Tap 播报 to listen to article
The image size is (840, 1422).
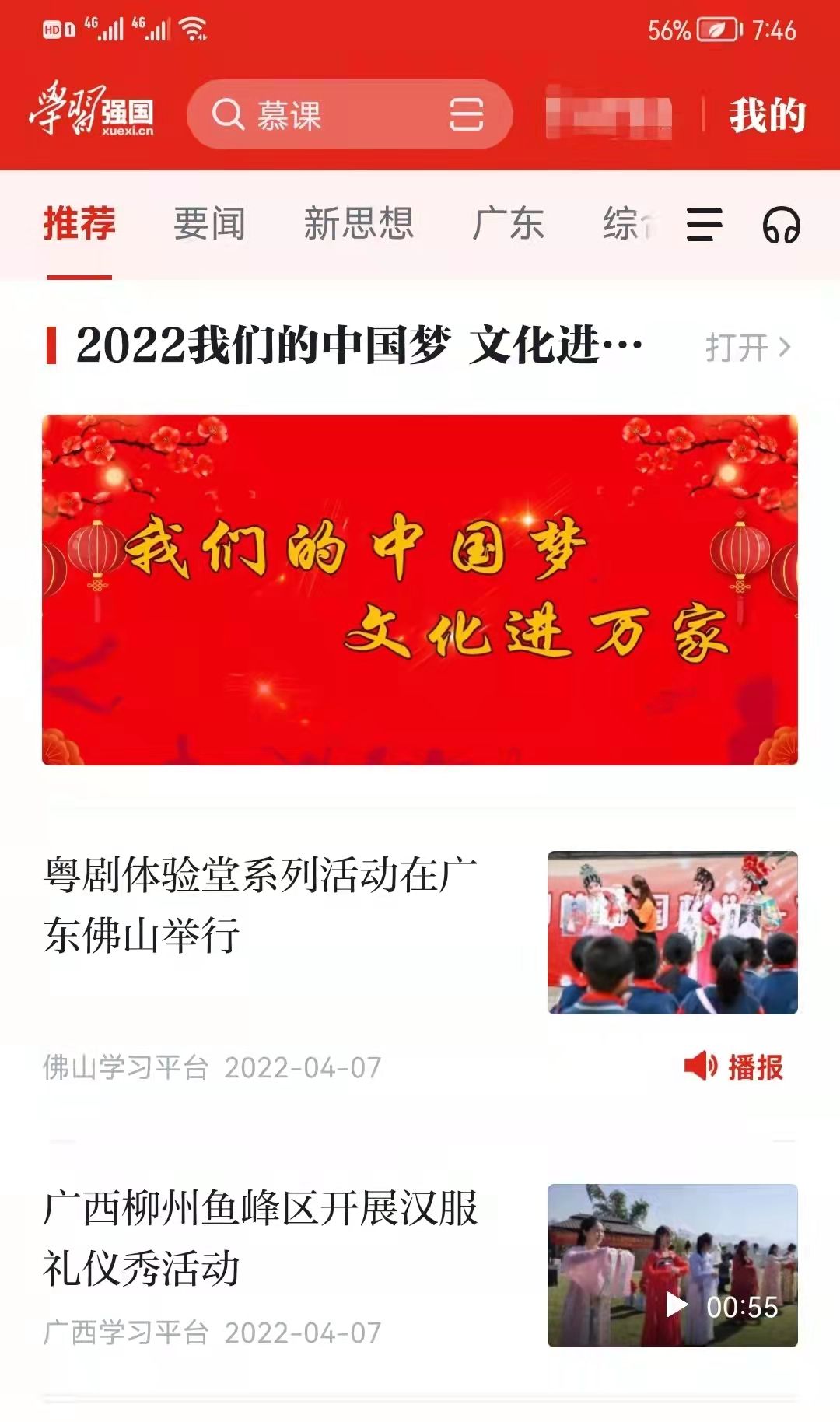tap(734, 1066)
